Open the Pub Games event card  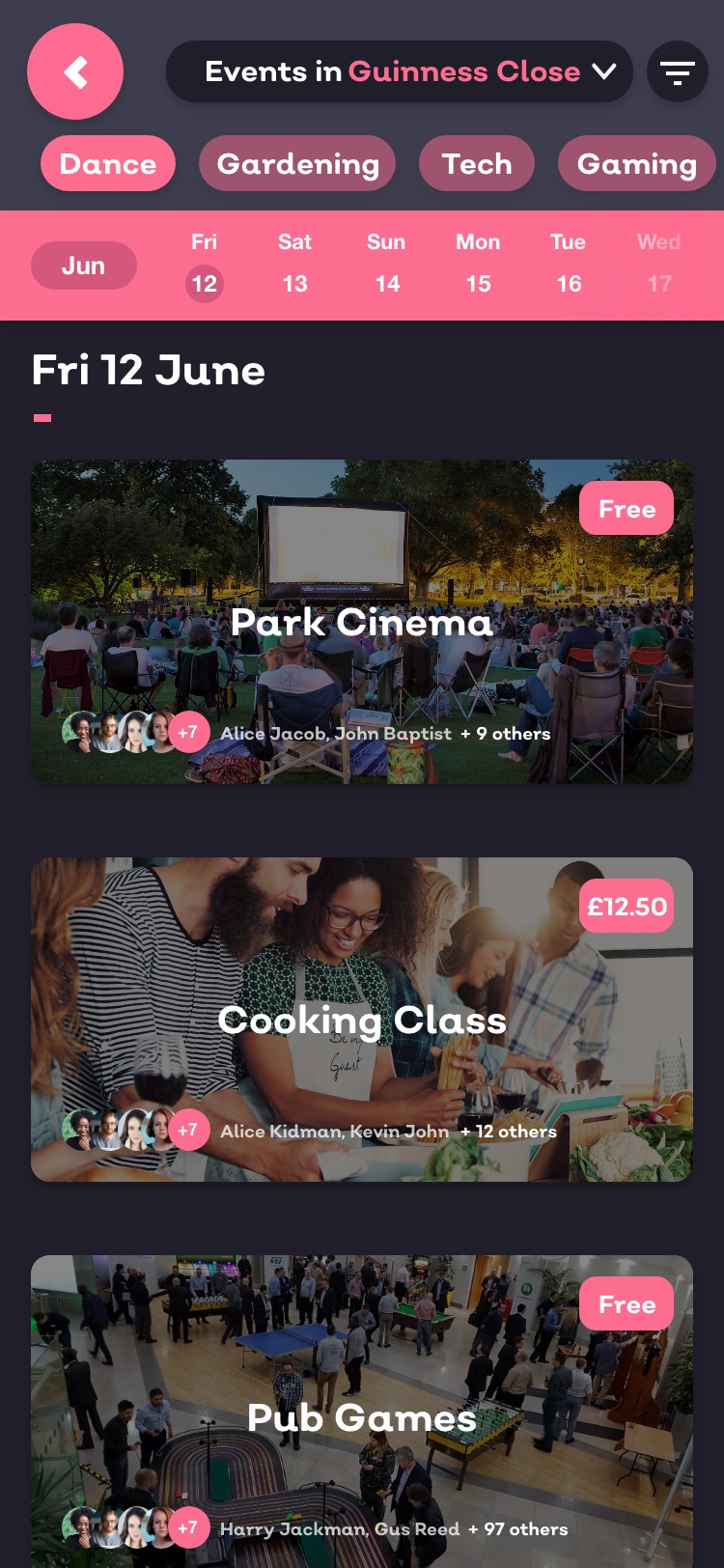tap(362, 1417)
